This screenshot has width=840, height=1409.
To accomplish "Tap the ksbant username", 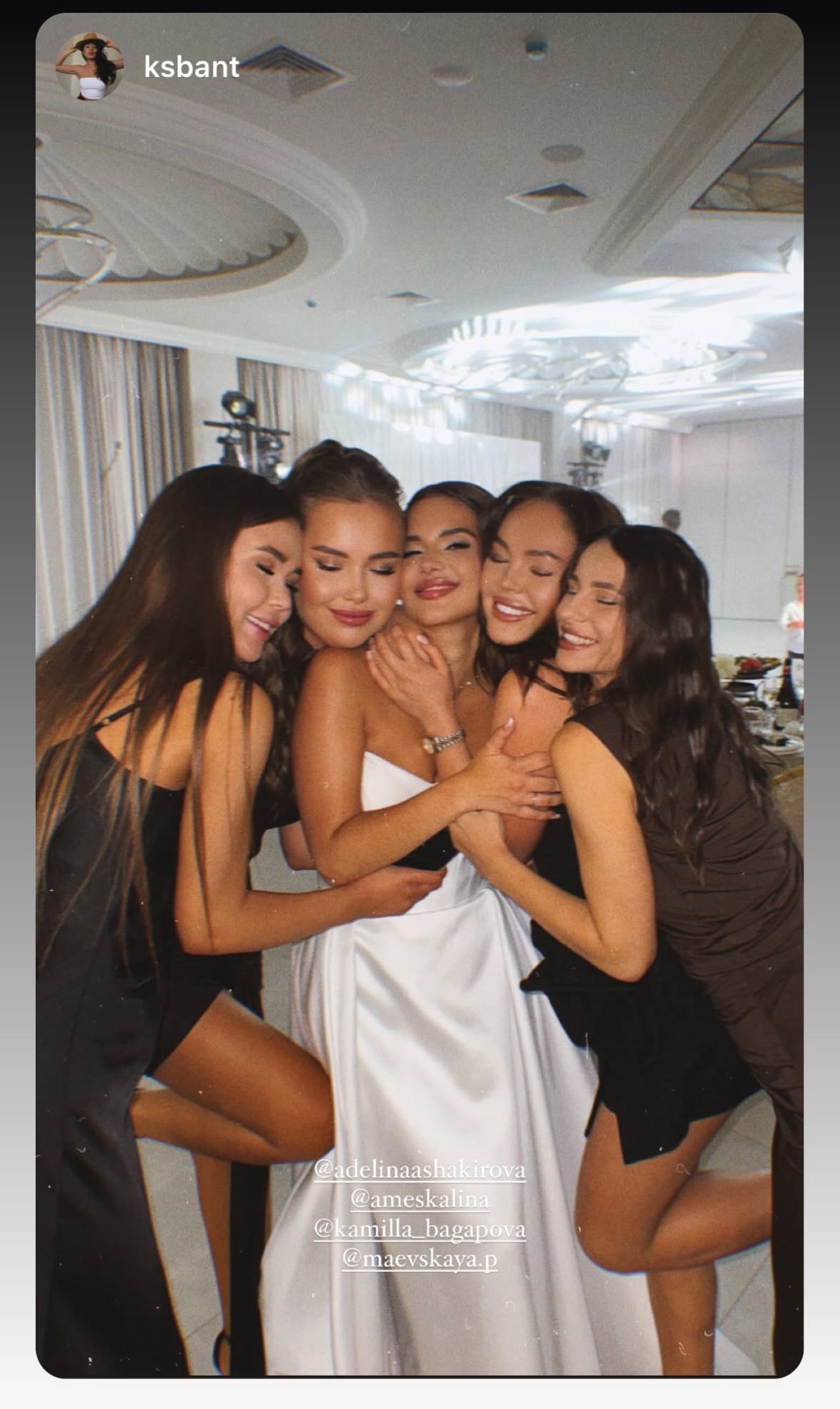I will pyautogui.click(x=191, y=67).
